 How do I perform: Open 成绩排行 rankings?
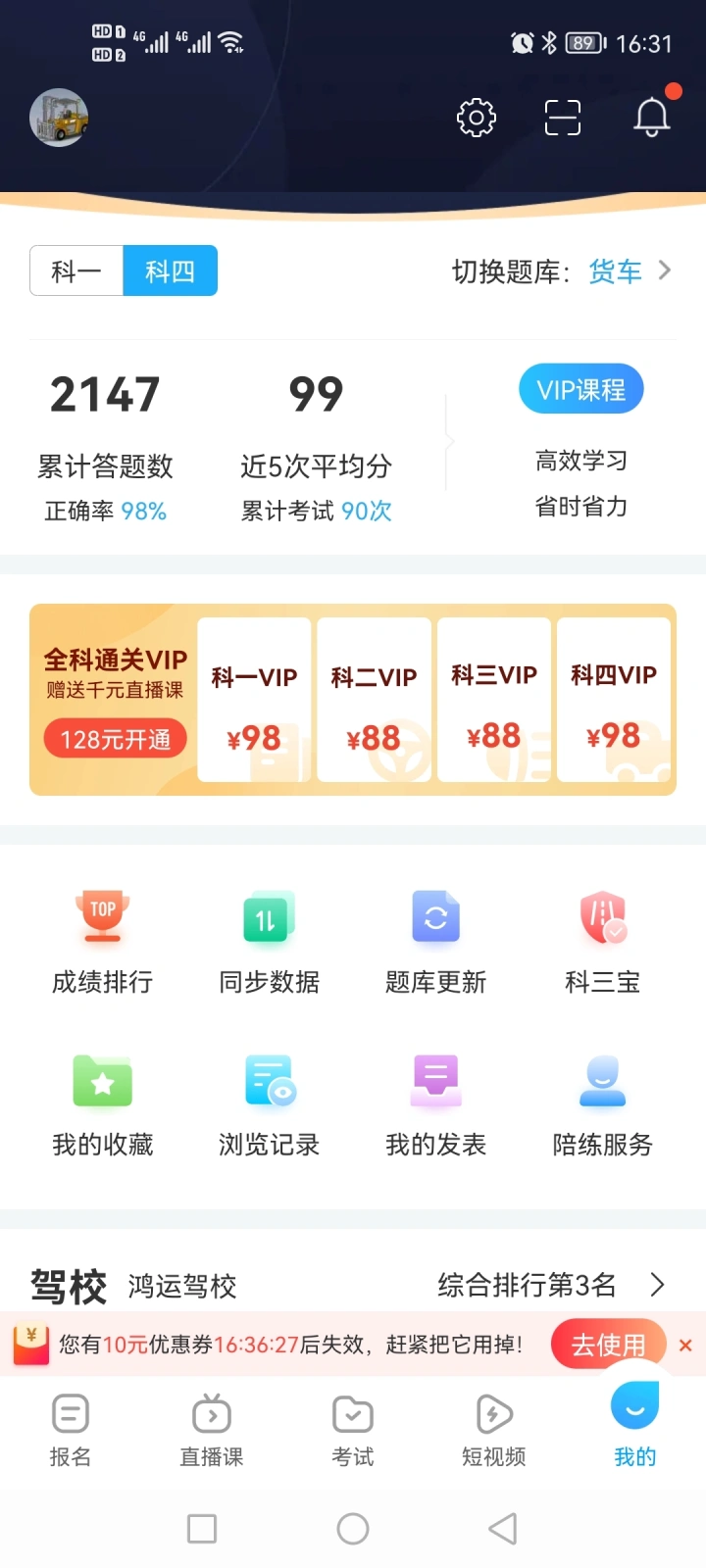click(x=103, y=942)
